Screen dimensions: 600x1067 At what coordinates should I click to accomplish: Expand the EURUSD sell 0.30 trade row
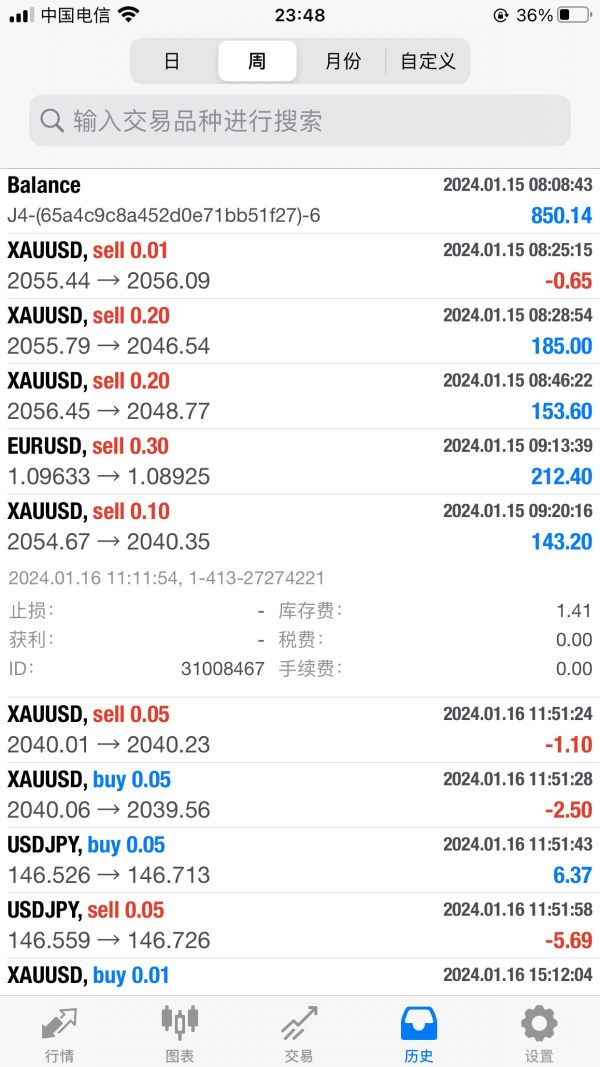300,461
